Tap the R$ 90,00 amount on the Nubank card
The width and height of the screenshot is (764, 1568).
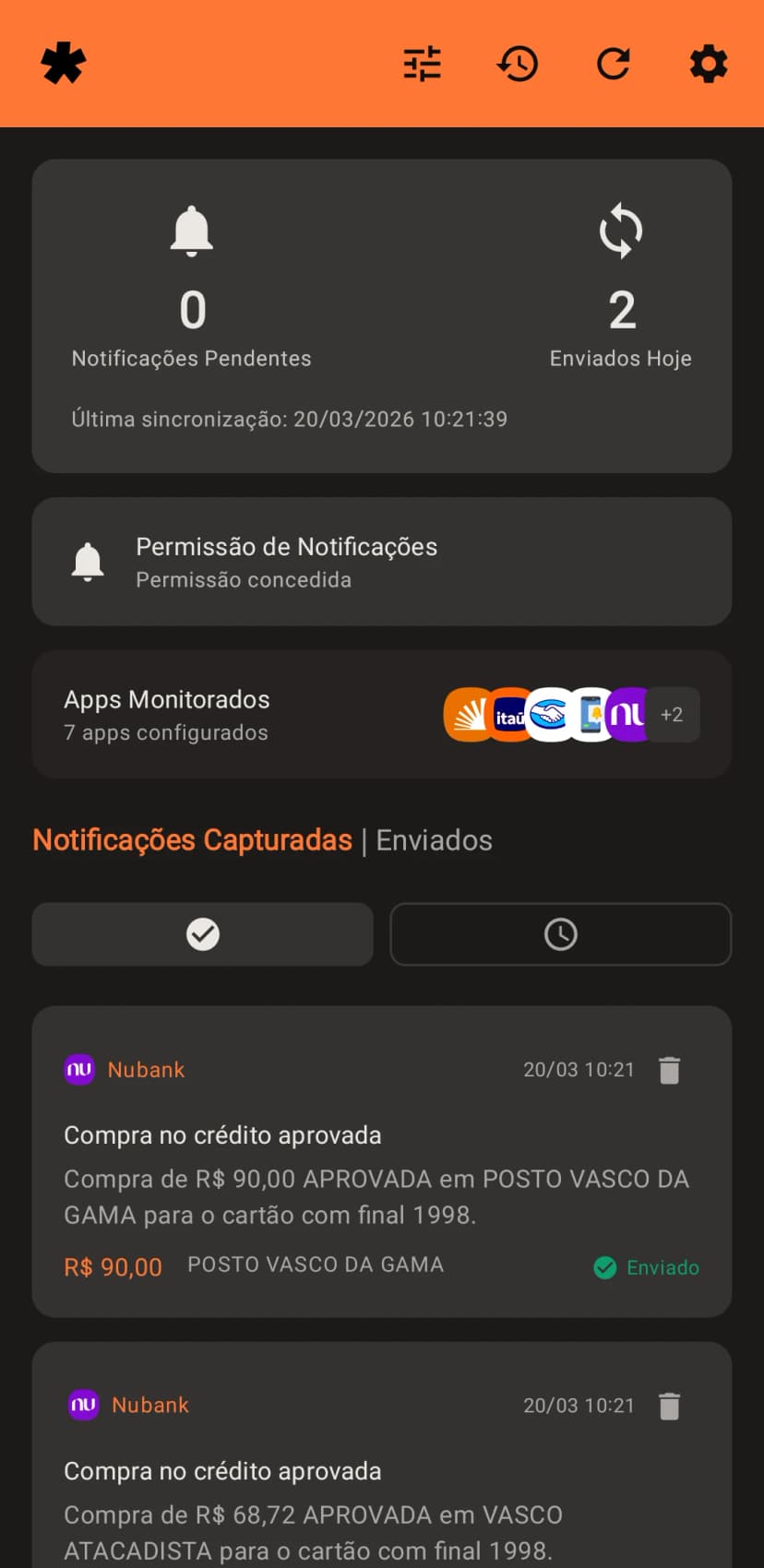click(x=113, y=1267)
